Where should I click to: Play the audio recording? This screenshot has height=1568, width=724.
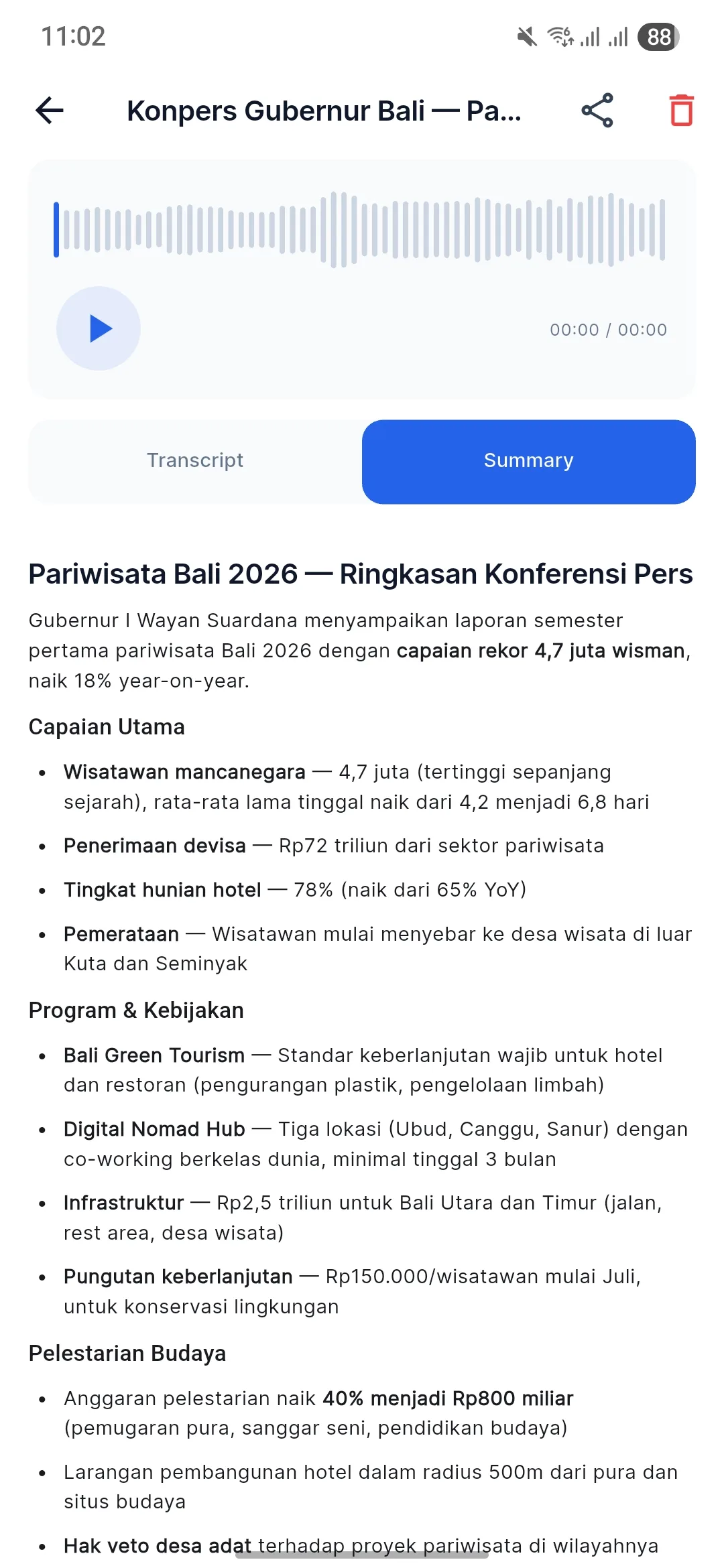98,328
